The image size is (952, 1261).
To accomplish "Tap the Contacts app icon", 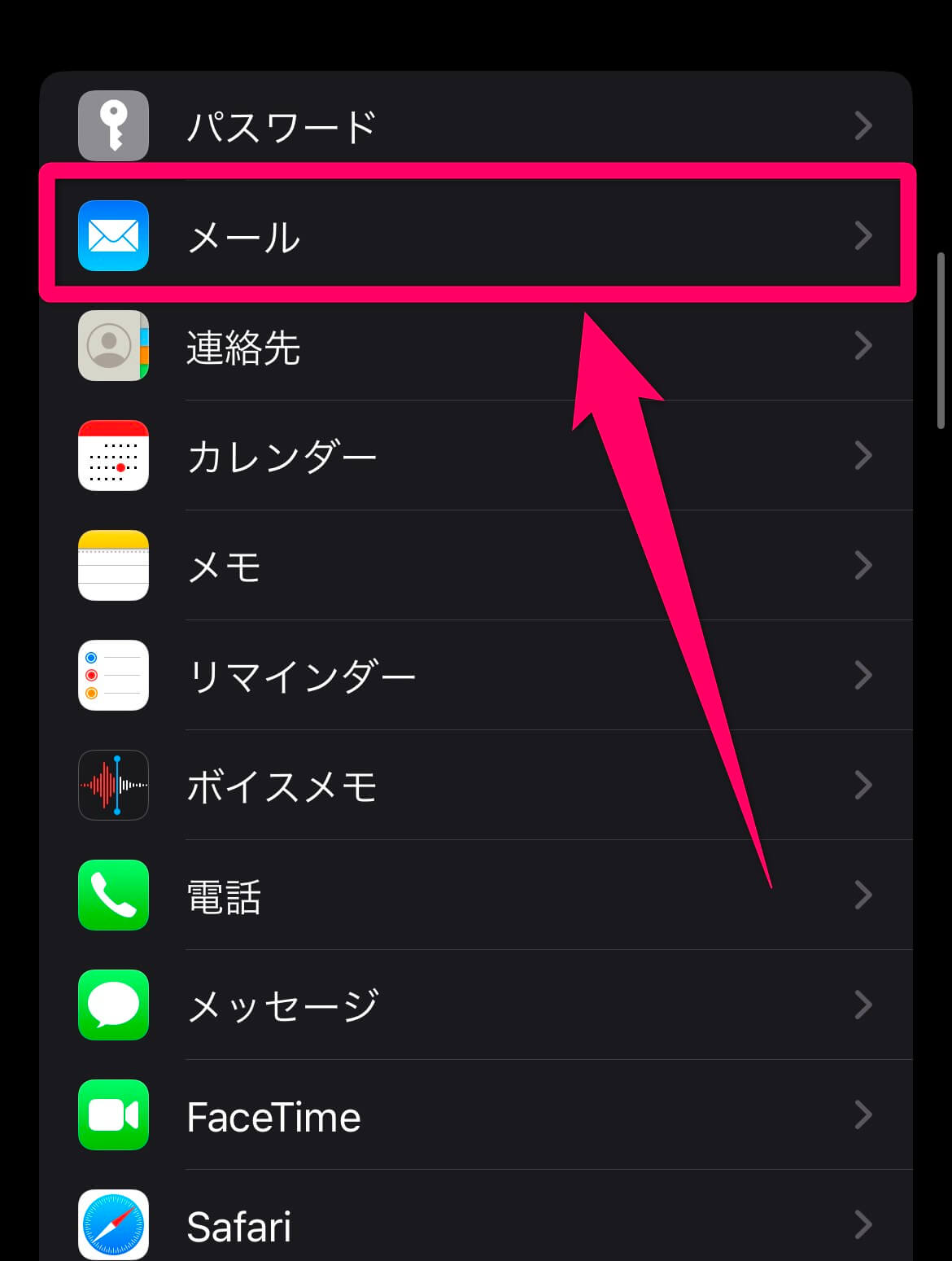I will (113, 347).
